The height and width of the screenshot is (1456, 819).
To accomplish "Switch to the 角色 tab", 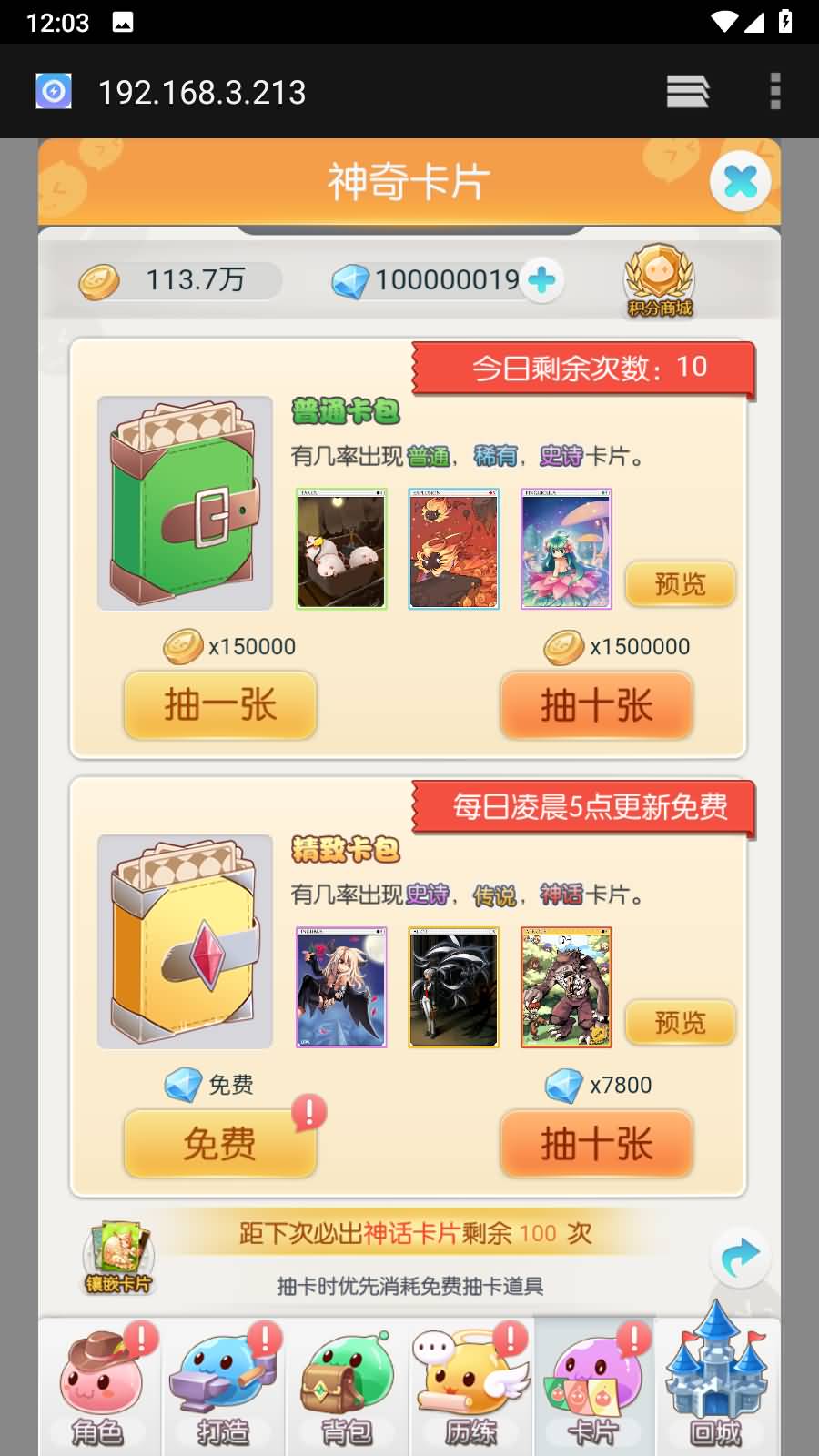I will point(100,1387).
